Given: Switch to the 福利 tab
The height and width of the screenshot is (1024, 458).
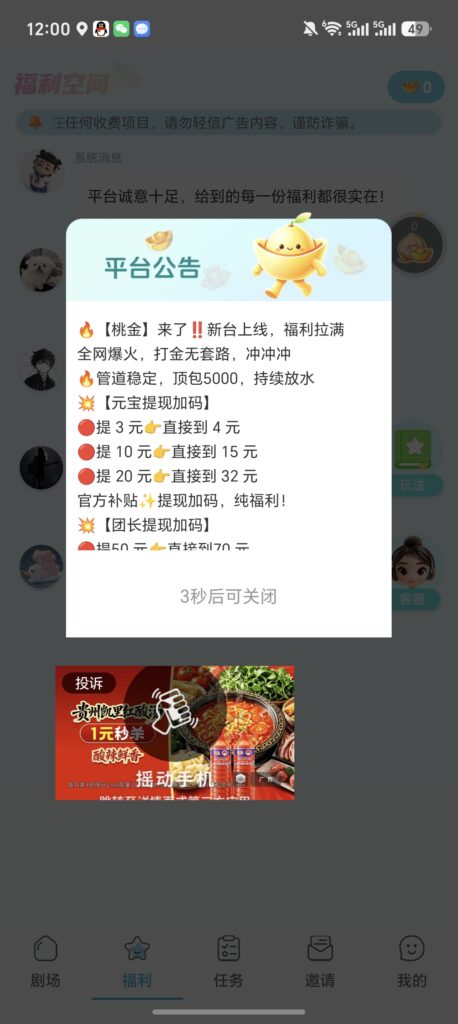Looking at the screenshot, I should tap(137, 961).
